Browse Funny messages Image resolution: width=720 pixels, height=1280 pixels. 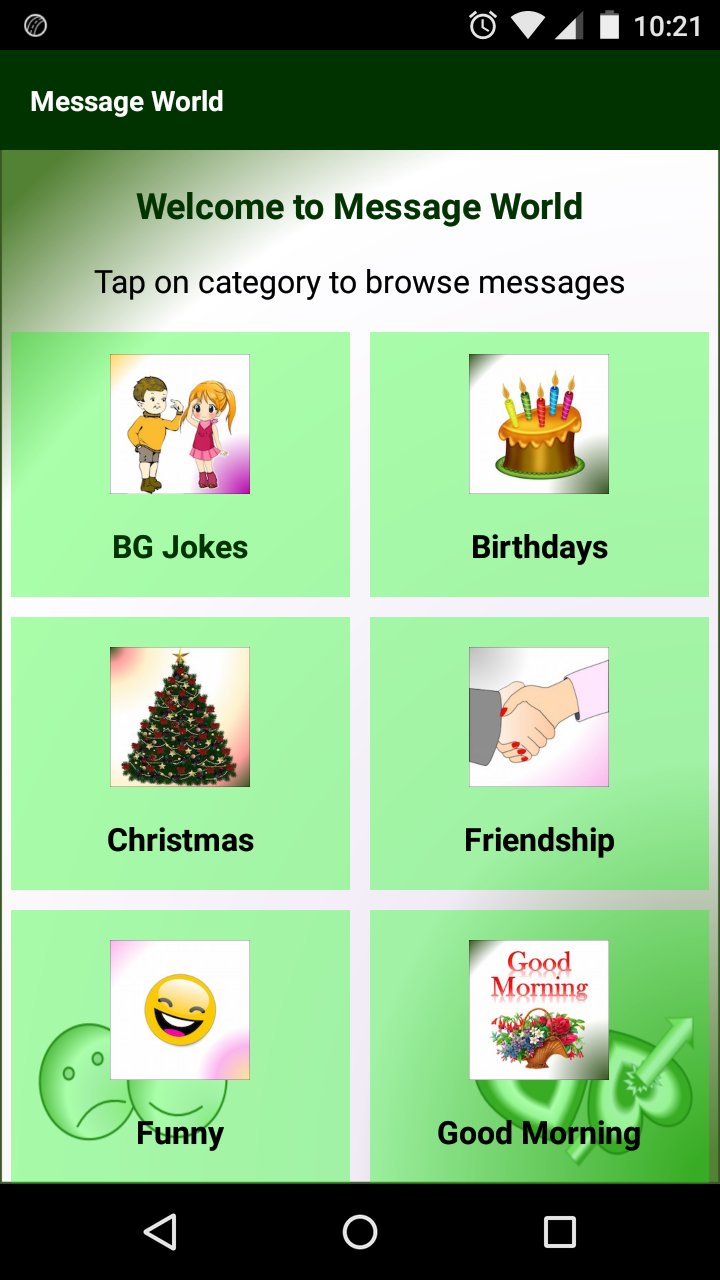pos(180,1045)
